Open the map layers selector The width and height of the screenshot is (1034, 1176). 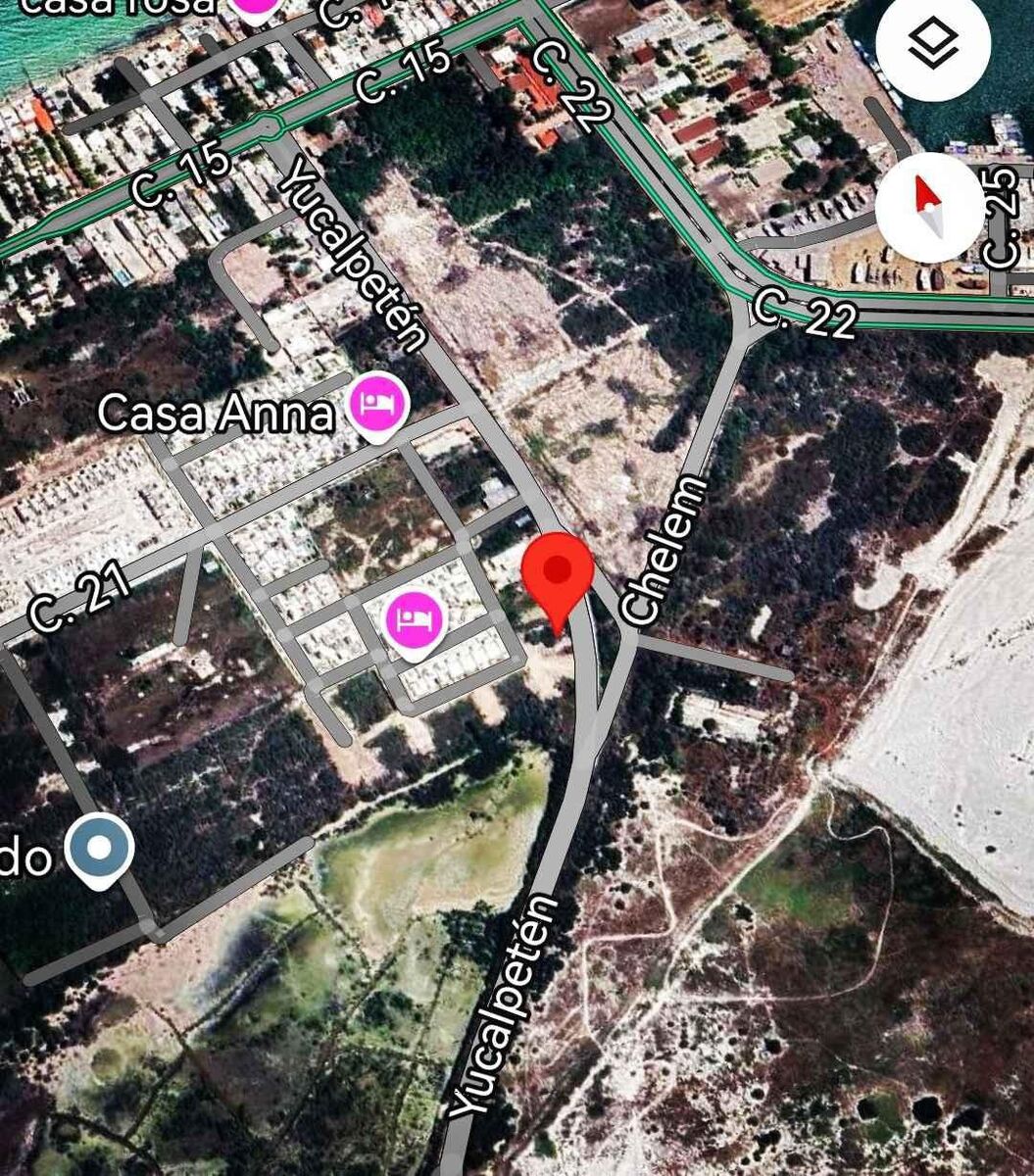(932, 45)
